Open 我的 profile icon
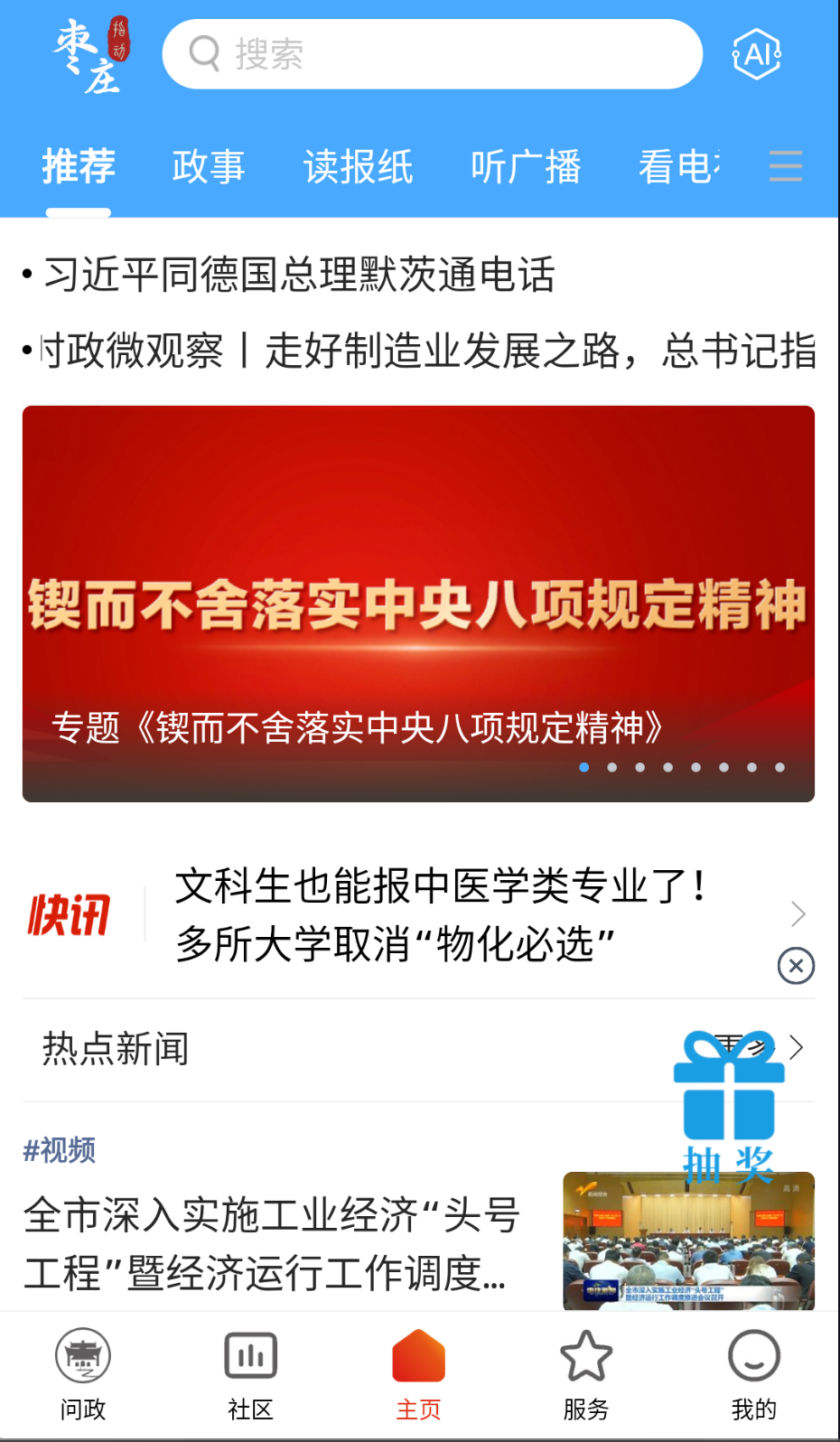 [754, 1372]
